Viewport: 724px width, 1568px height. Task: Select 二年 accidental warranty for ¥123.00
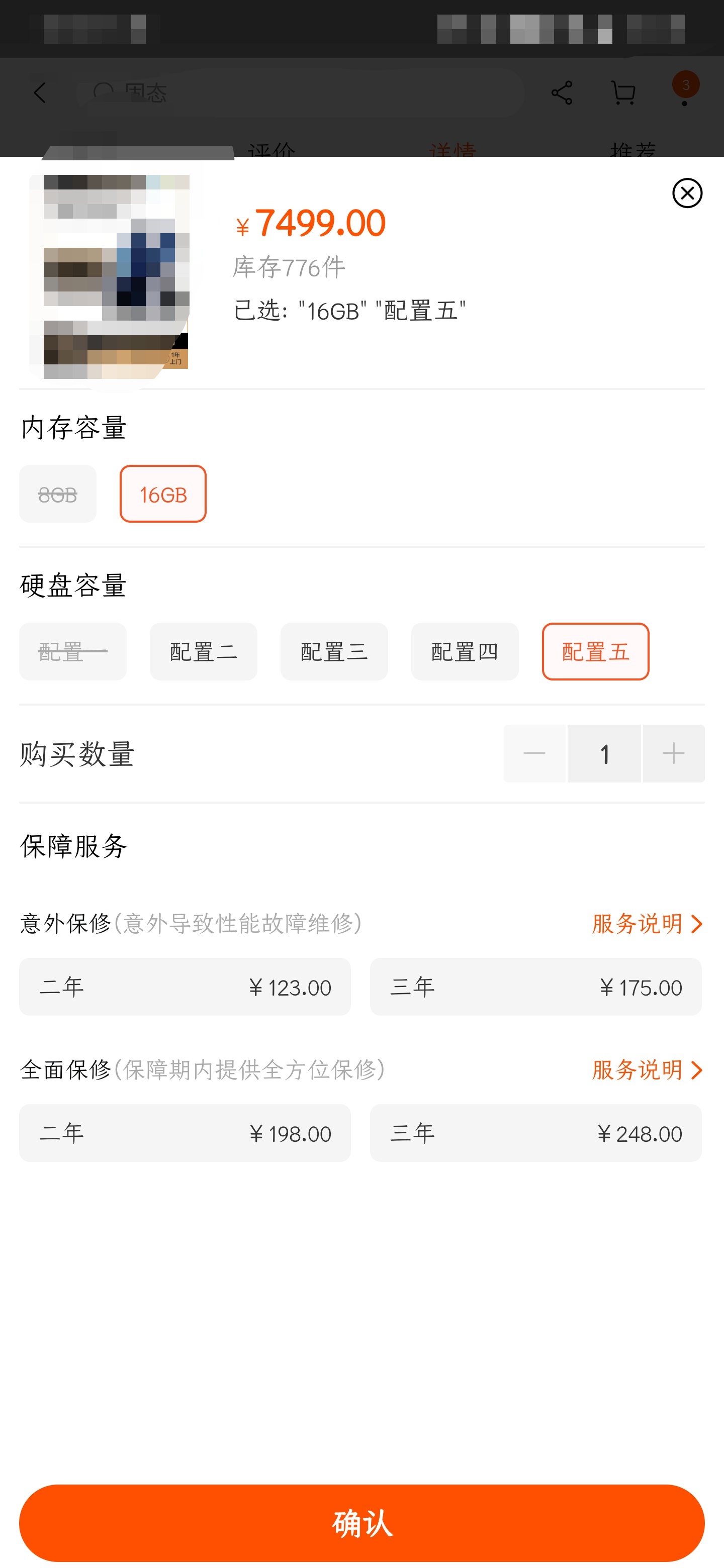(x=185, y=987)
